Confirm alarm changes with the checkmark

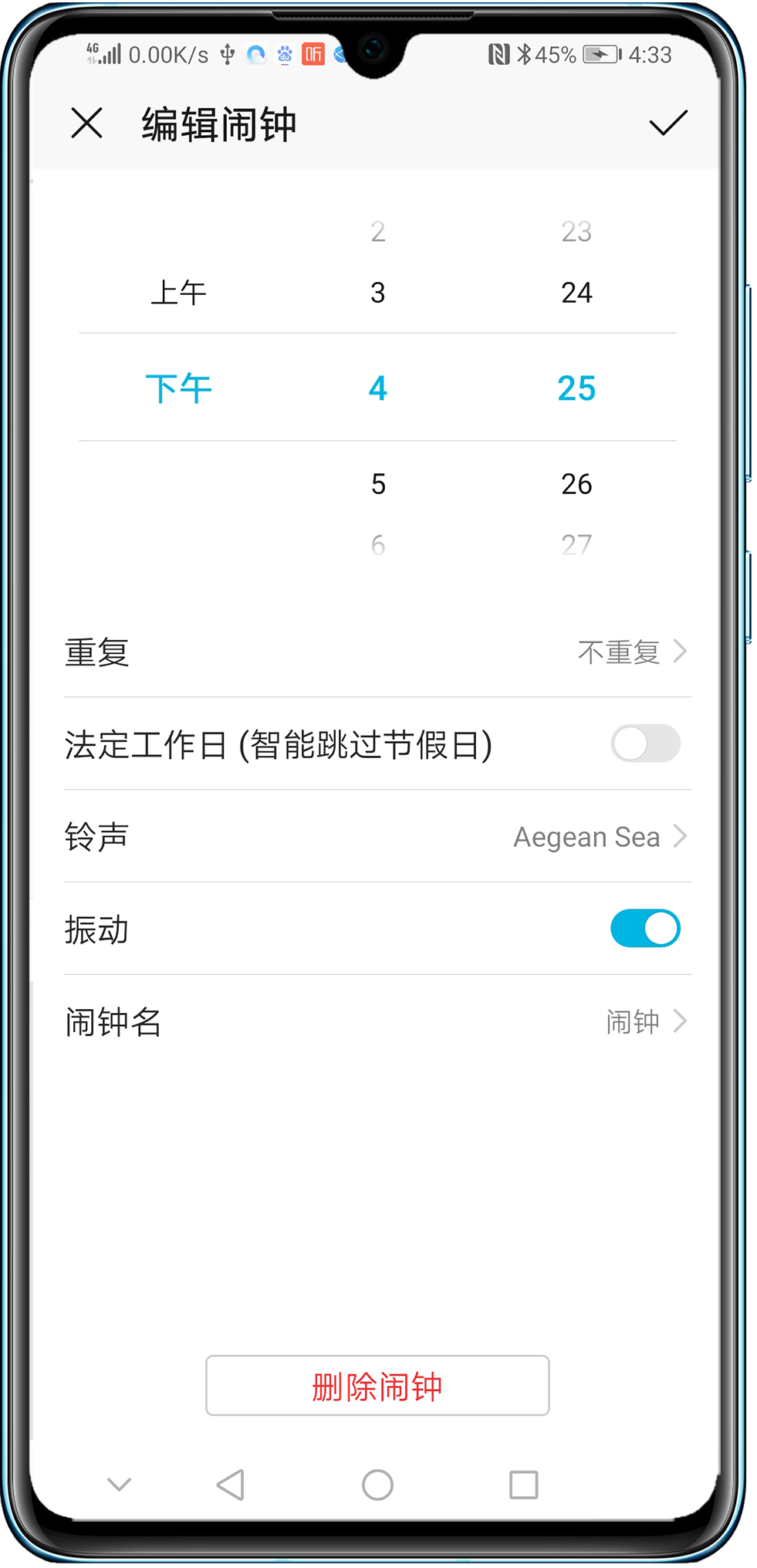(x=667, y=124)
